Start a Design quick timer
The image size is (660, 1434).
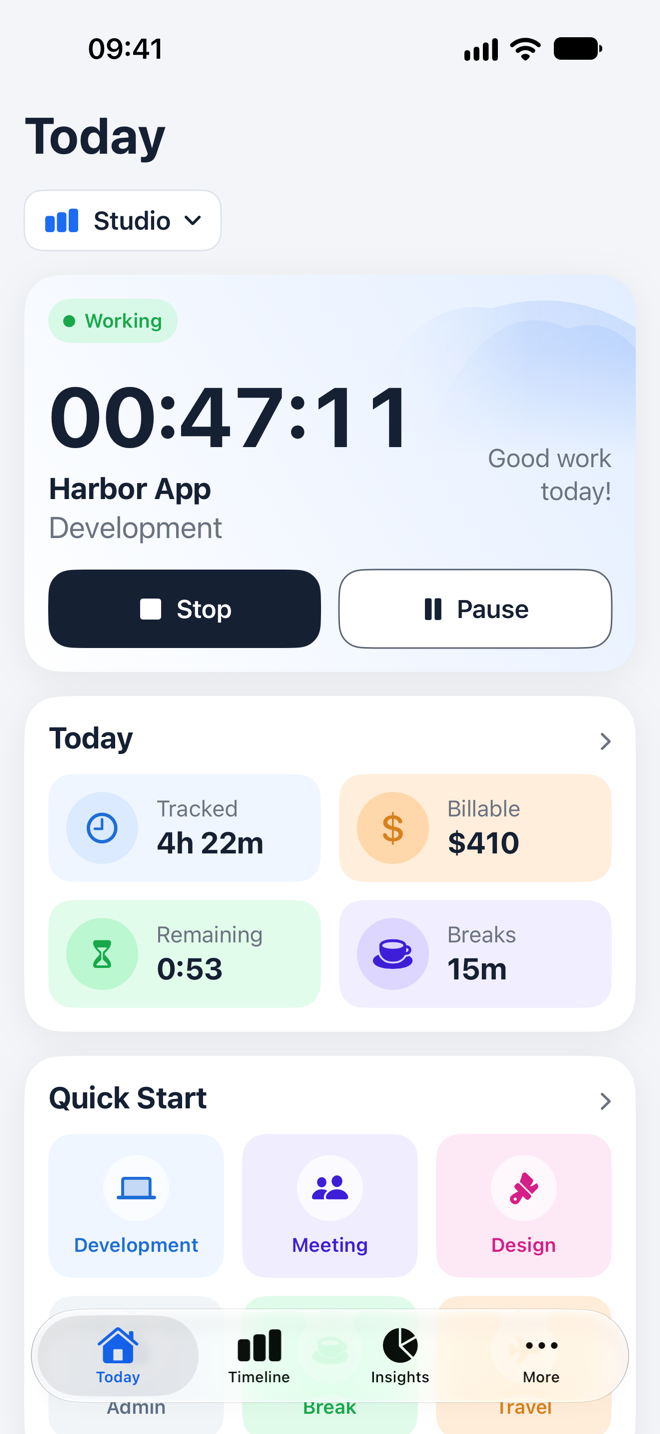pyautogui.click(x=524, y=1206)
